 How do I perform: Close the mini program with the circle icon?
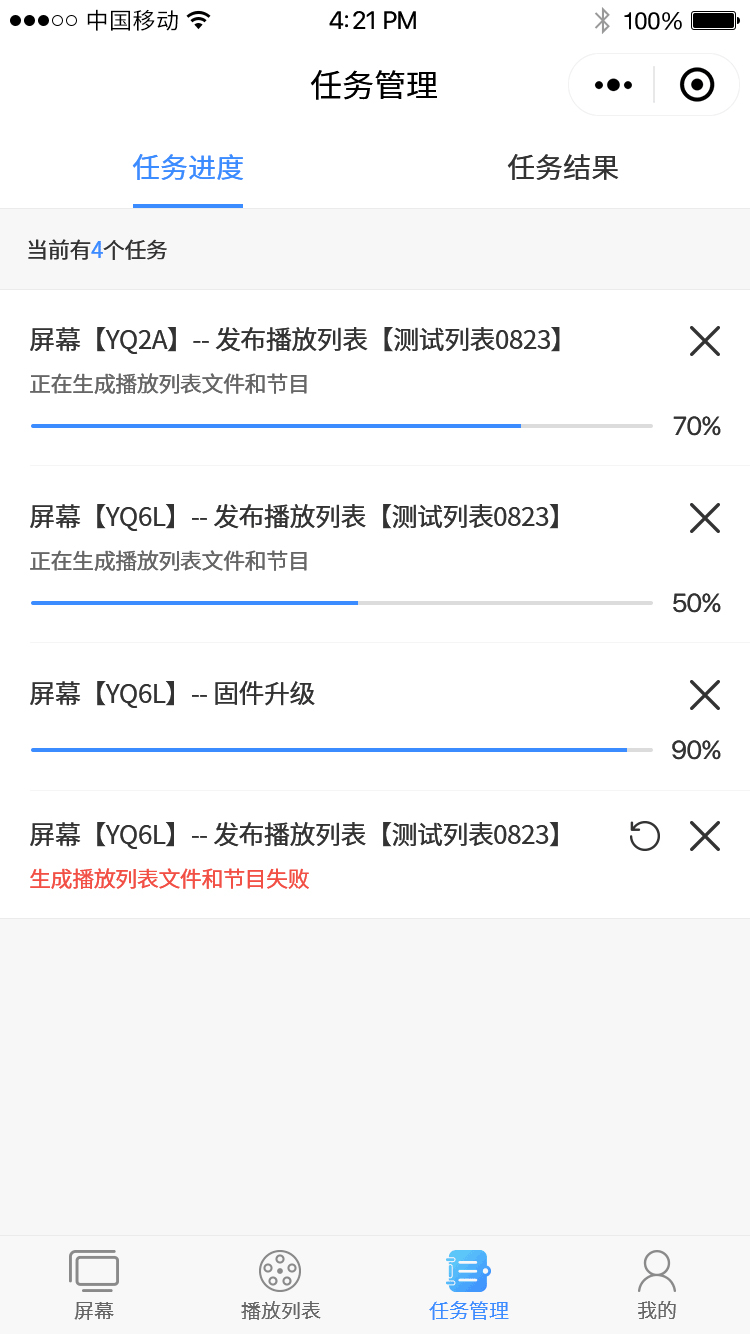pyautogui.click(x=697, y=85)
